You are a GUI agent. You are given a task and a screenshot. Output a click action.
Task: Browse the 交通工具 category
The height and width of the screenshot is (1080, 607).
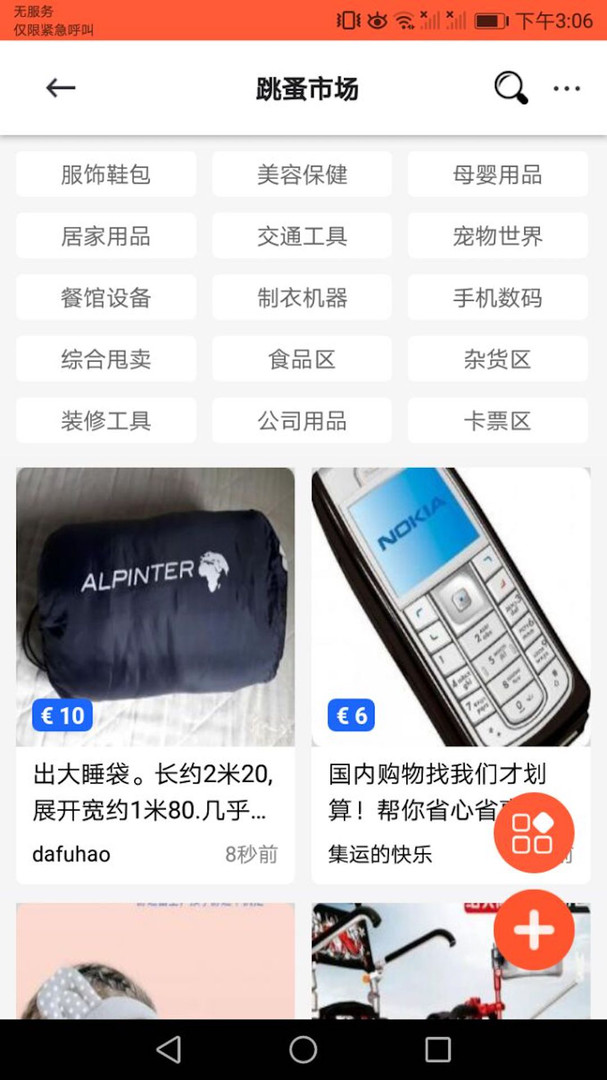302,236
